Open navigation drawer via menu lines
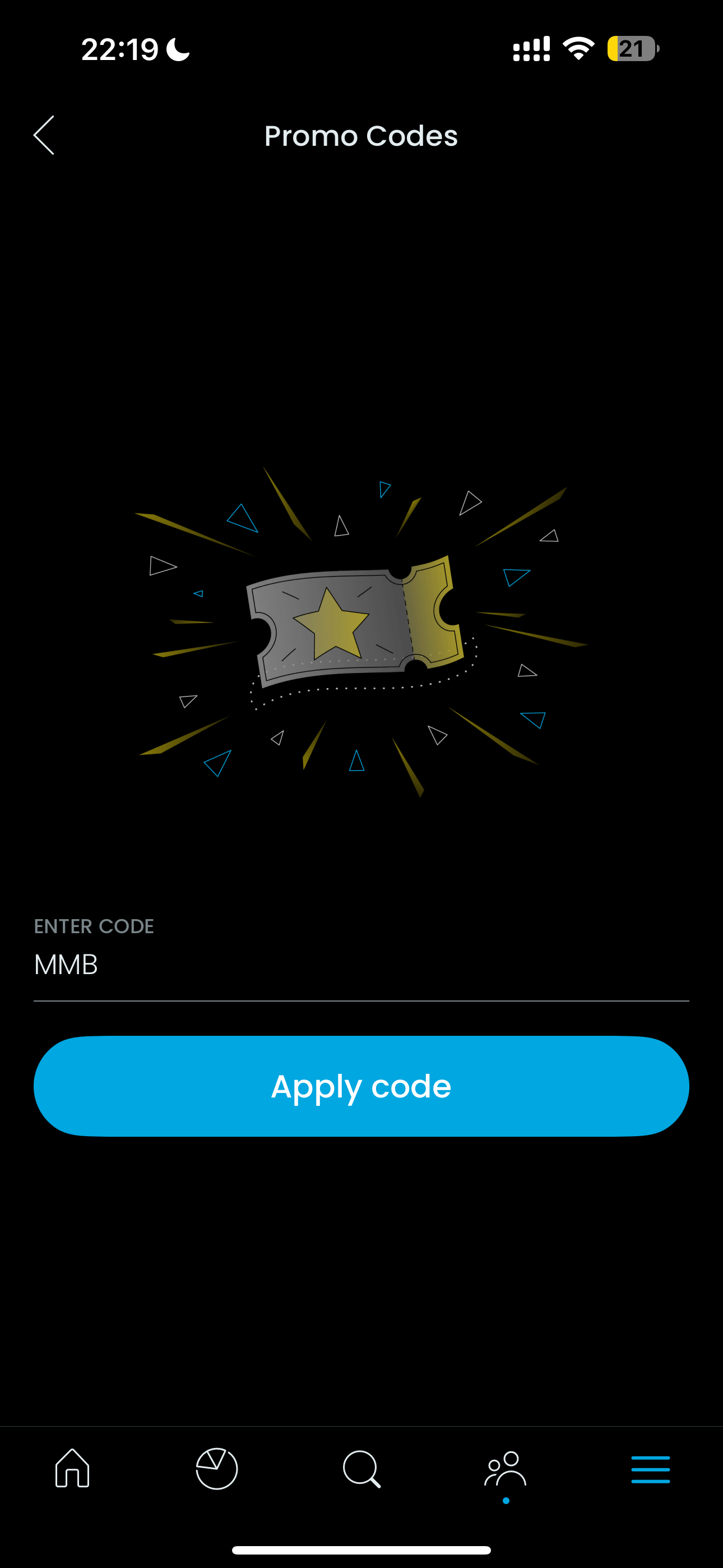 (x=650, y=1468)
